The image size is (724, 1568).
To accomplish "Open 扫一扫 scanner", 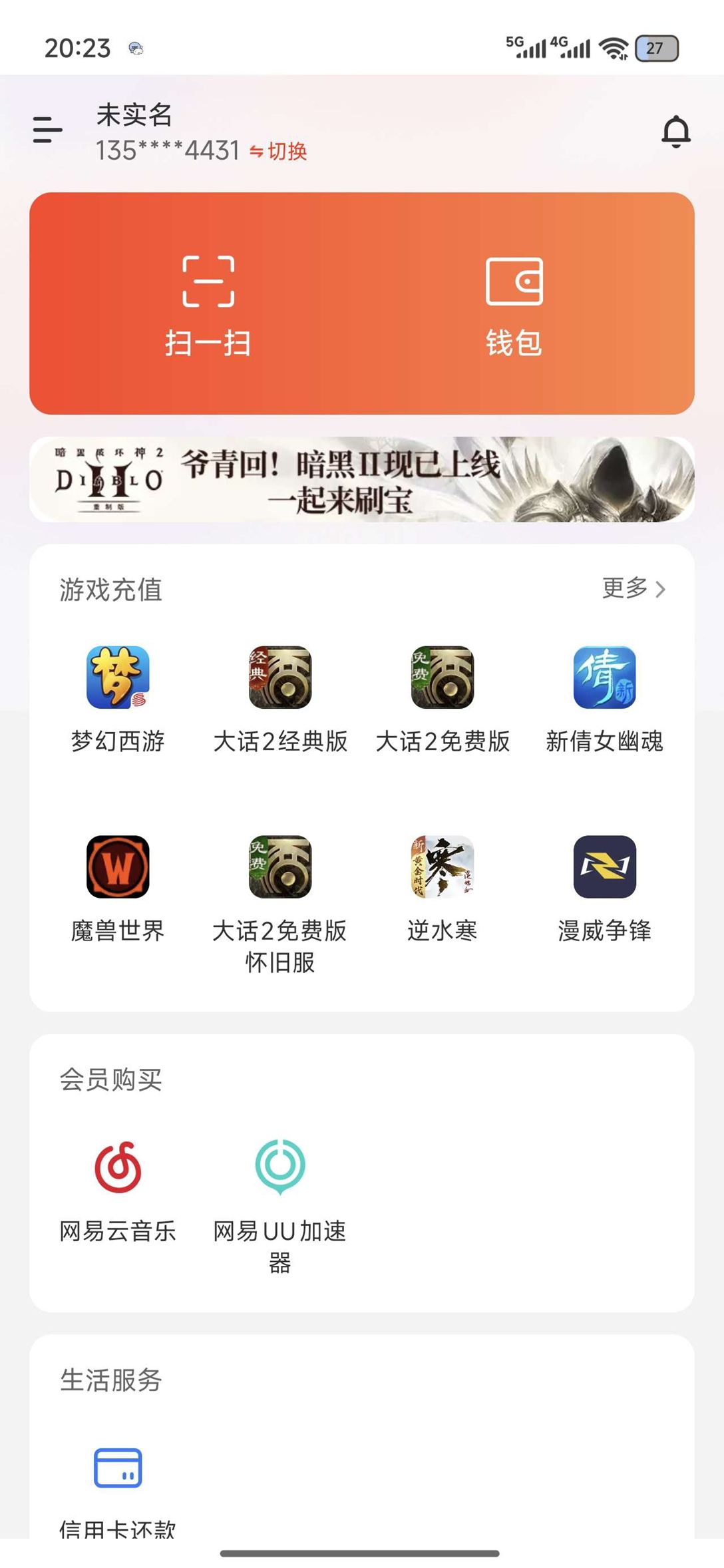I will pos(208,305).
